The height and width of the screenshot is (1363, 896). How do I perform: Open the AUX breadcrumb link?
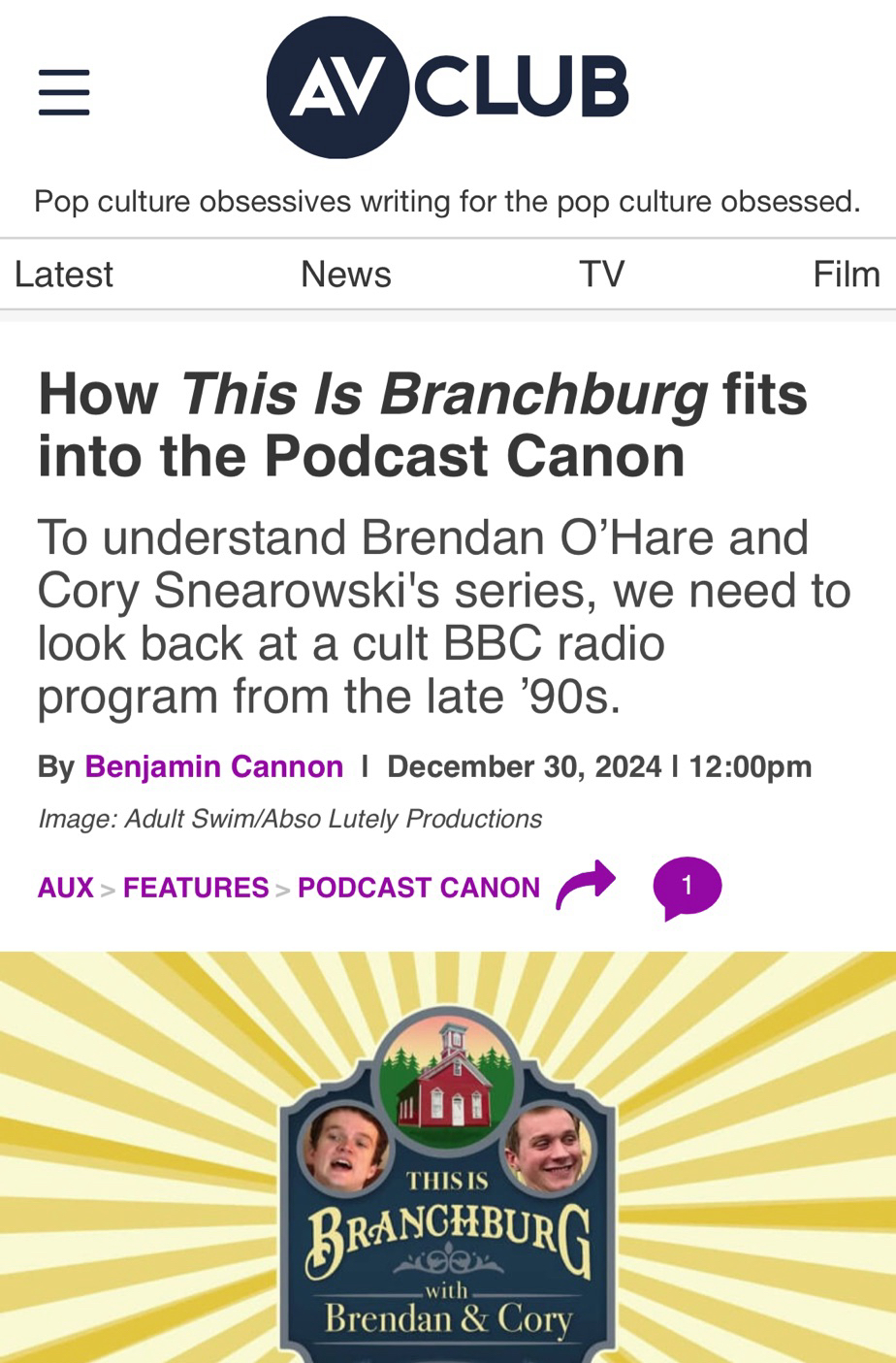click(x=65, y=888)
